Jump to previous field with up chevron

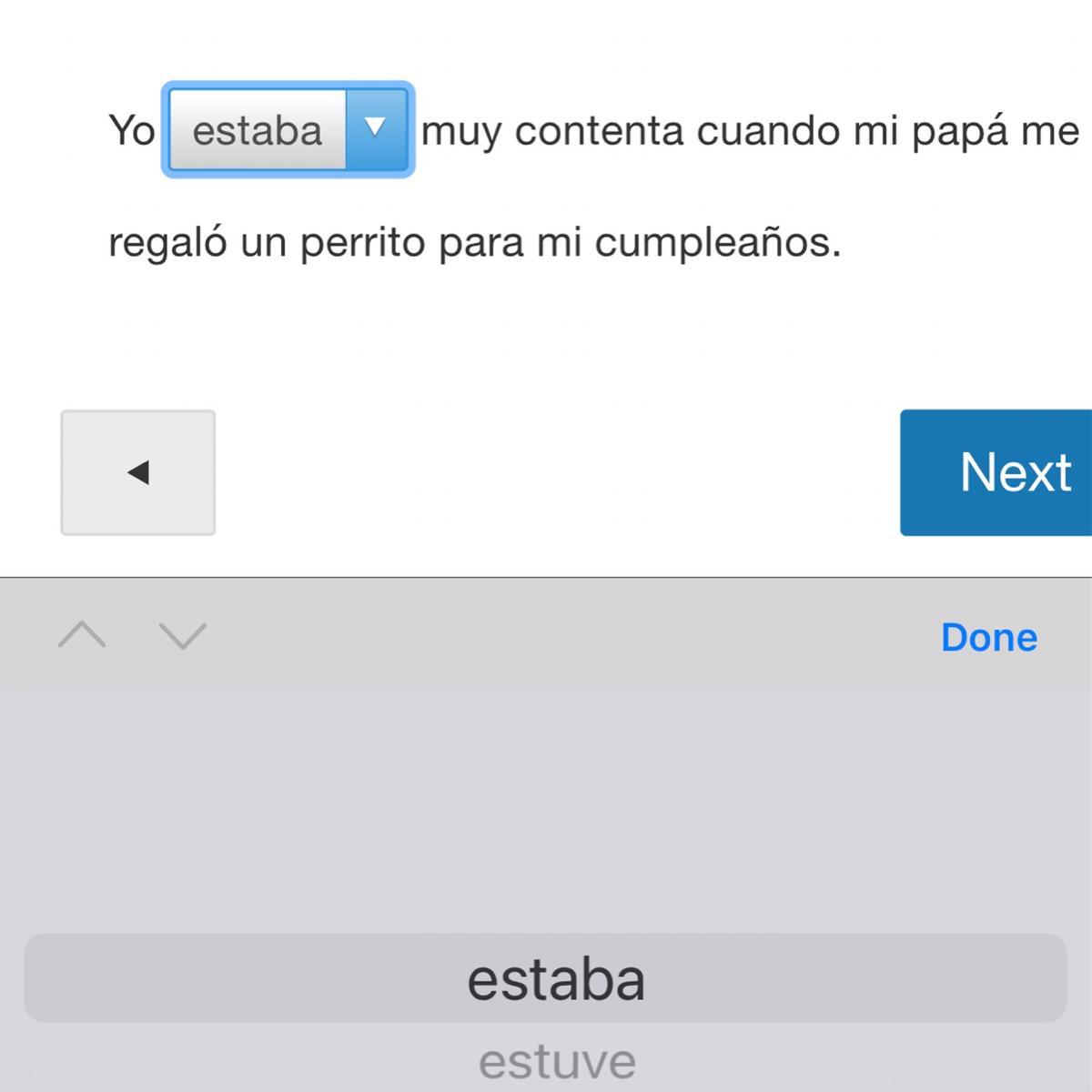[x=82, y=635]
